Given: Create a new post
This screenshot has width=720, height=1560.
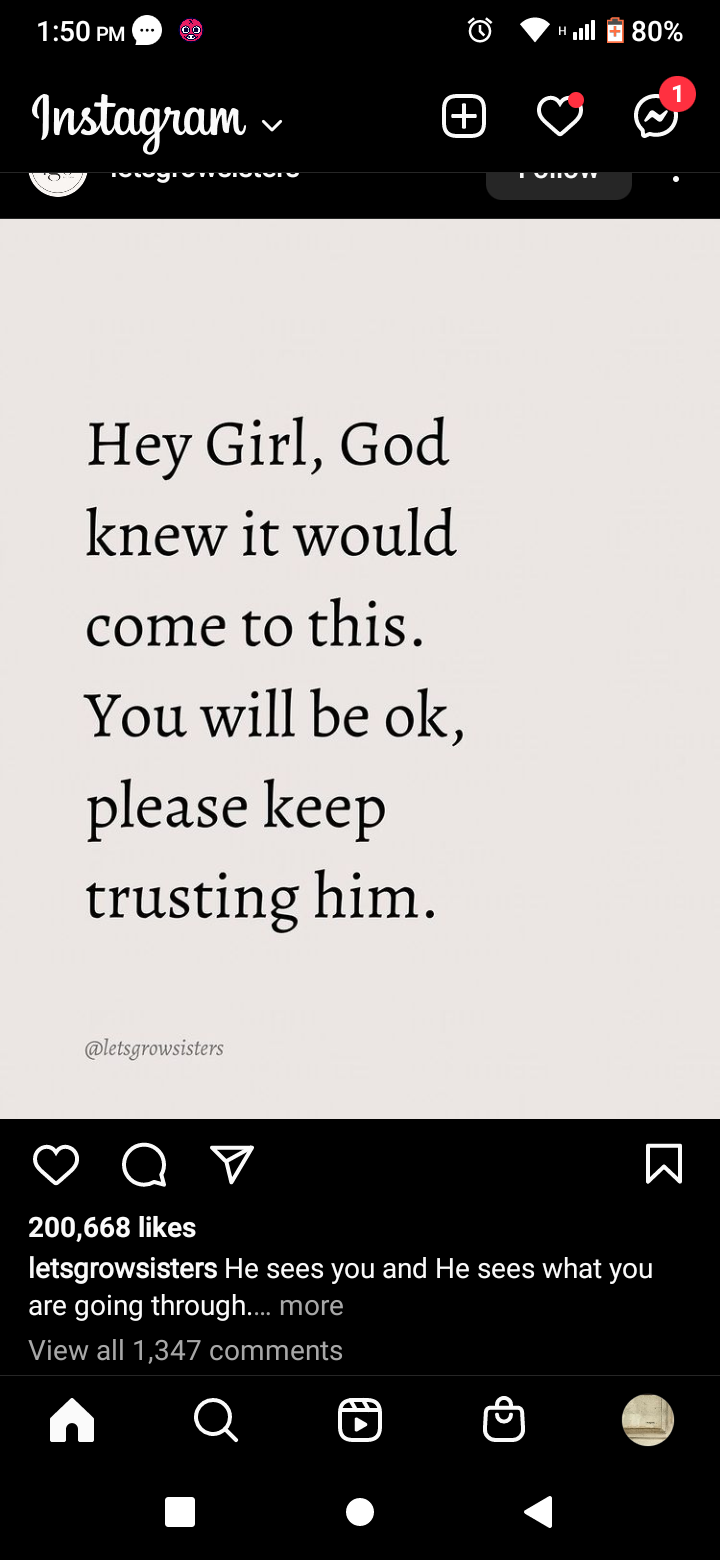Looking at the screenshot, I should (x=464, y=117).
